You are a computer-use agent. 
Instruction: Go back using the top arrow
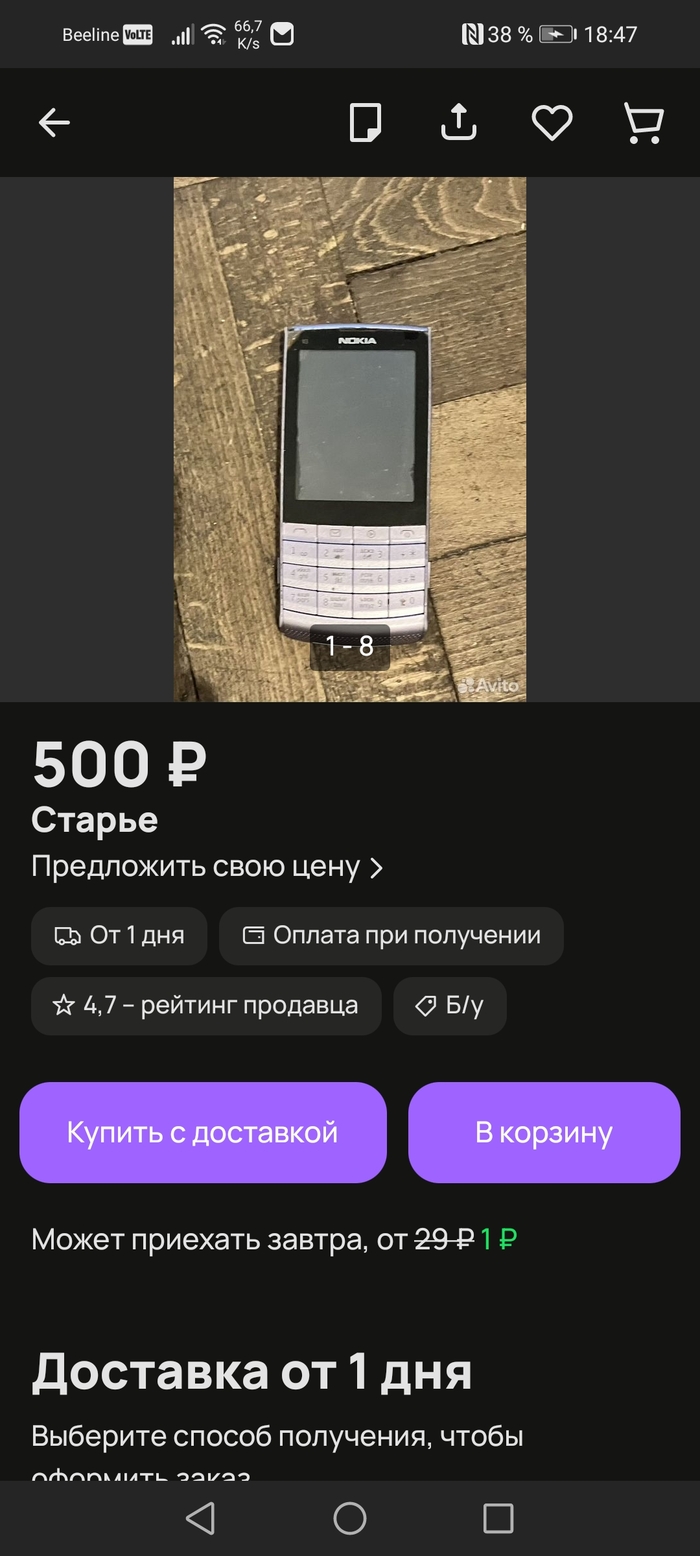[x=54, y=123]
